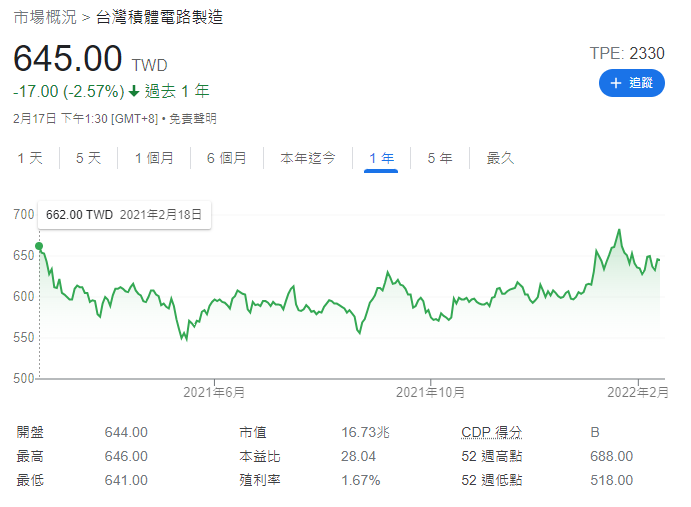
Task: Open the CDP 得分 info link
Action: click(491, 432)
